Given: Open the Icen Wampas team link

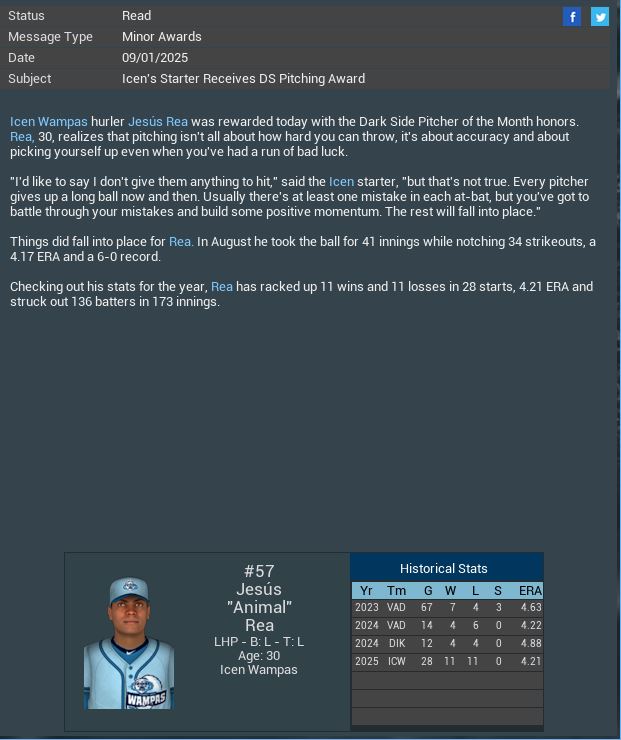Looking at the screenshot, I should click(x=49, y=122).
